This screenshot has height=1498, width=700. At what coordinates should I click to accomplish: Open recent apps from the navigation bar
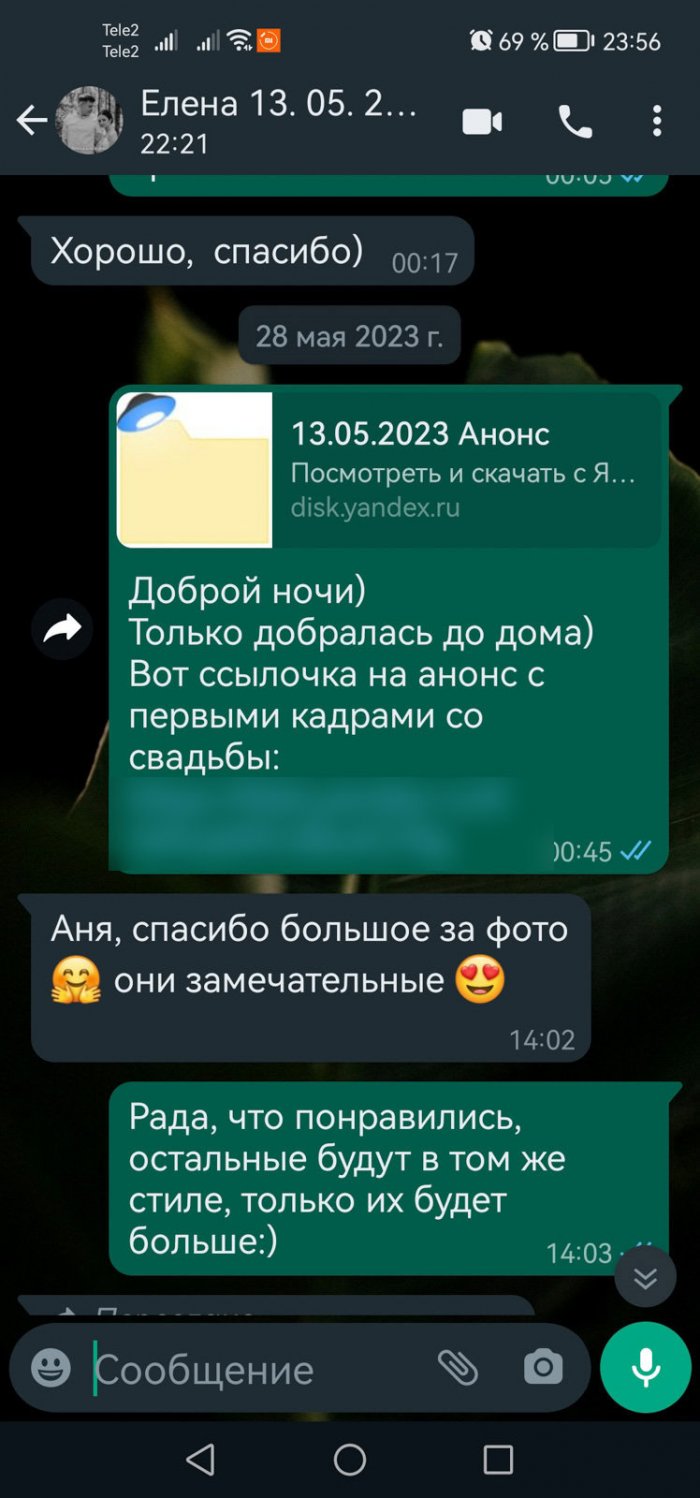(x=497, y=1459)
